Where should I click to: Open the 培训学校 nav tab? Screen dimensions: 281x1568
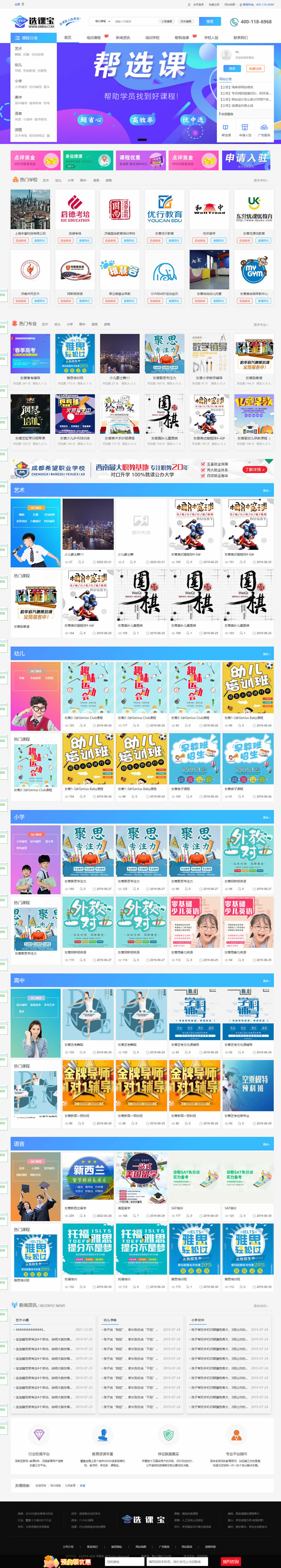click(x=152, y=38)
